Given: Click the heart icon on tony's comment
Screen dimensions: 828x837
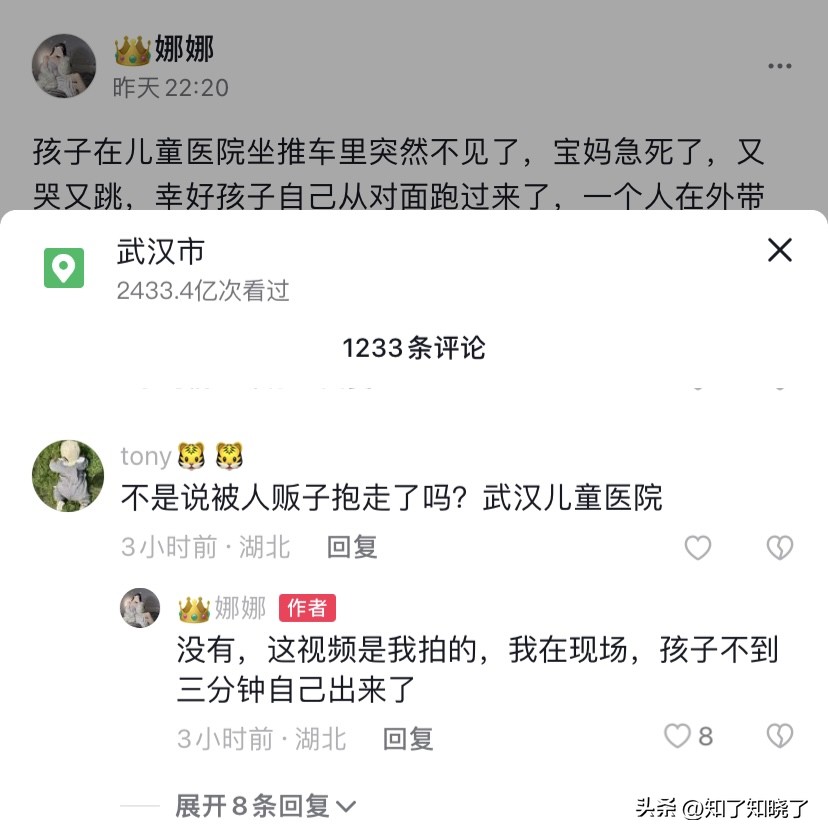Looking at the screenshot, I should point(697,548).
